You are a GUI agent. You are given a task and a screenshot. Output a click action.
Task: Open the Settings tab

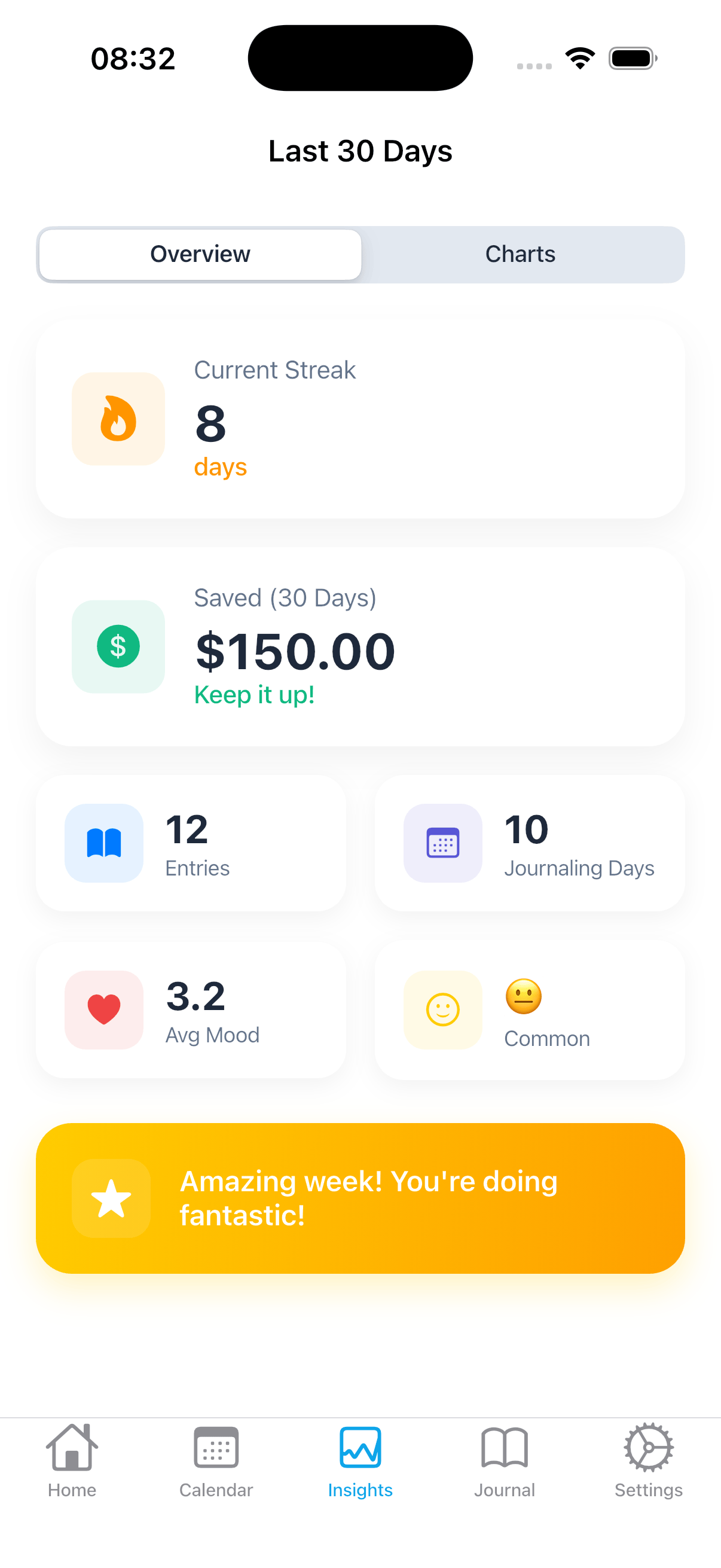pos(648,1462)
